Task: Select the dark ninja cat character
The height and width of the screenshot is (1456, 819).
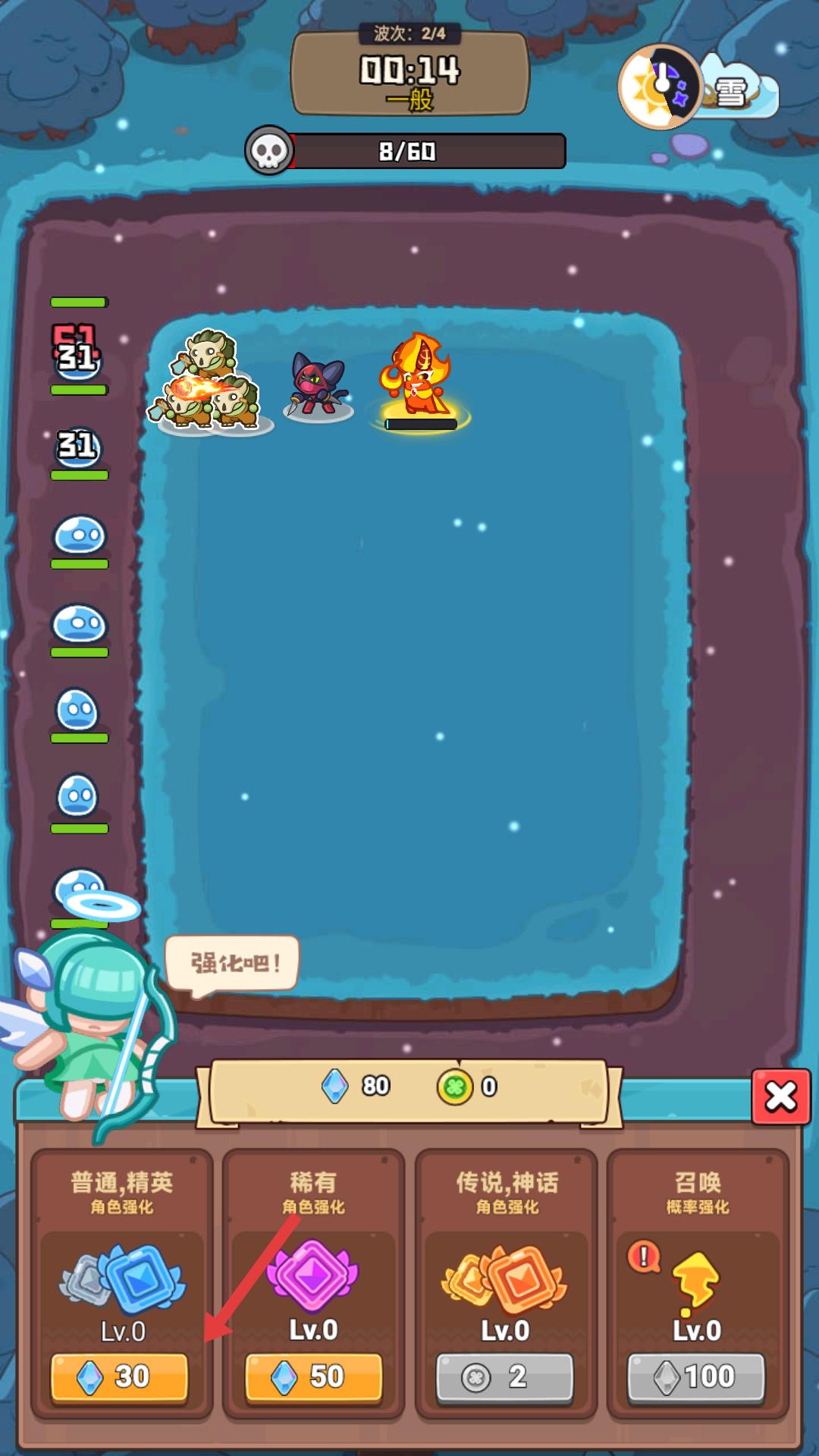Action: (318, 385)
